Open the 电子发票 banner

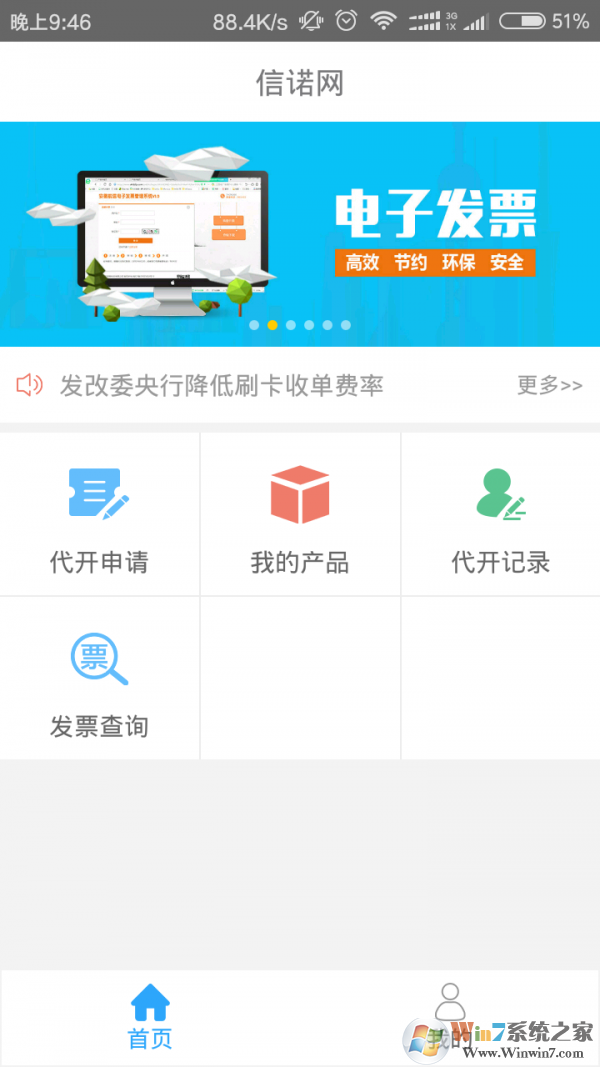click(300, 234)
